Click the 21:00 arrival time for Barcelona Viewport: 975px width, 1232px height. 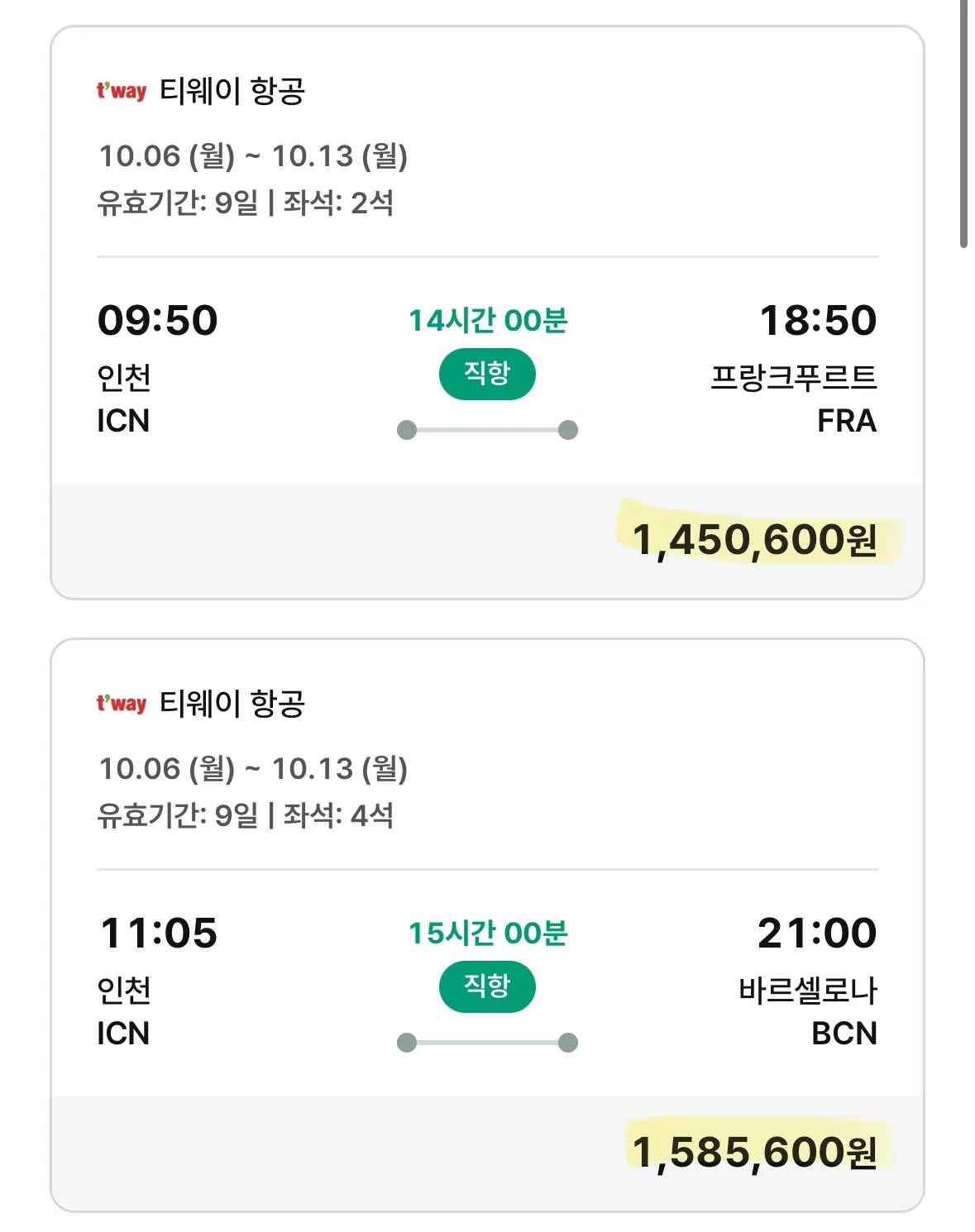point(819,934)
